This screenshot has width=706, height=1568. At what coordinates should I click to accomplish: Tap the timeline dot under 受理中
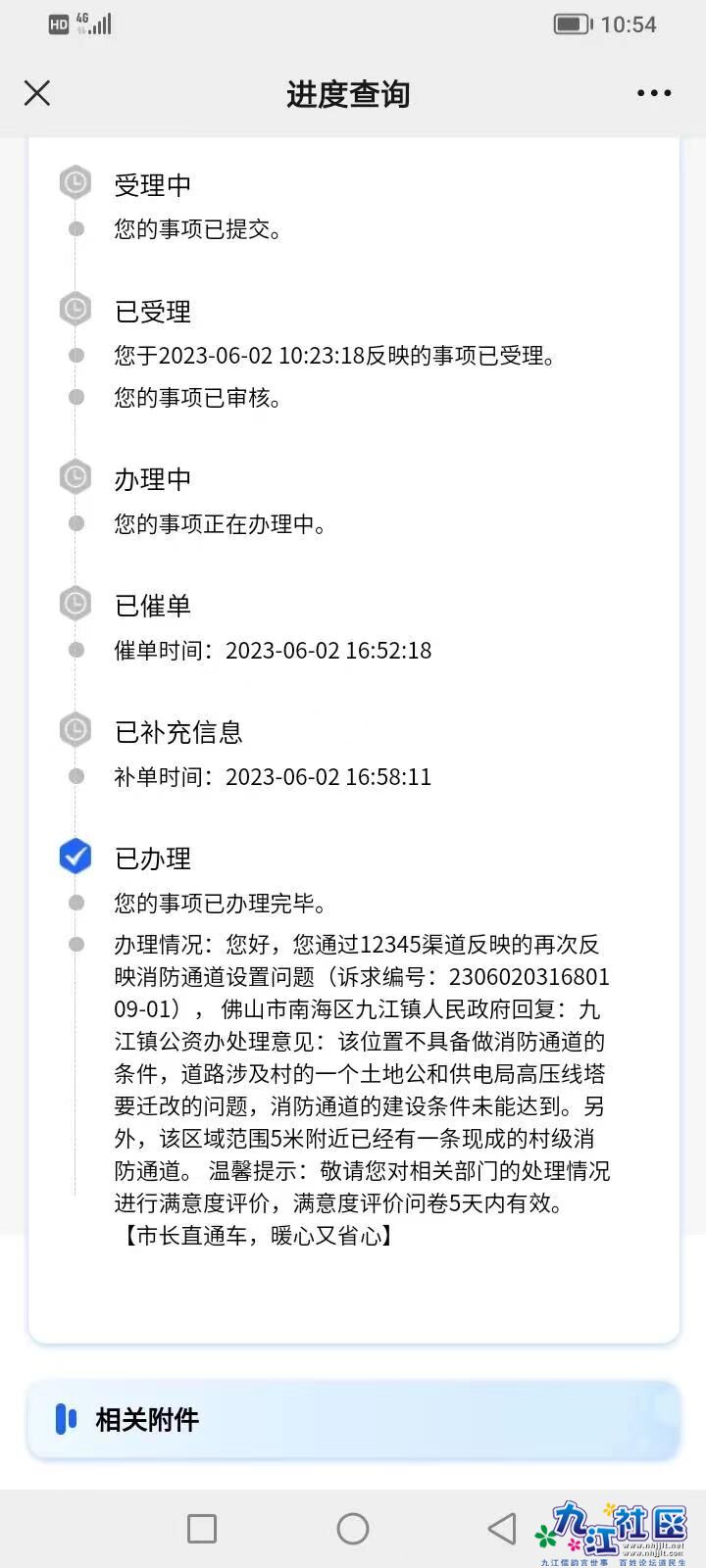(75, 230)
